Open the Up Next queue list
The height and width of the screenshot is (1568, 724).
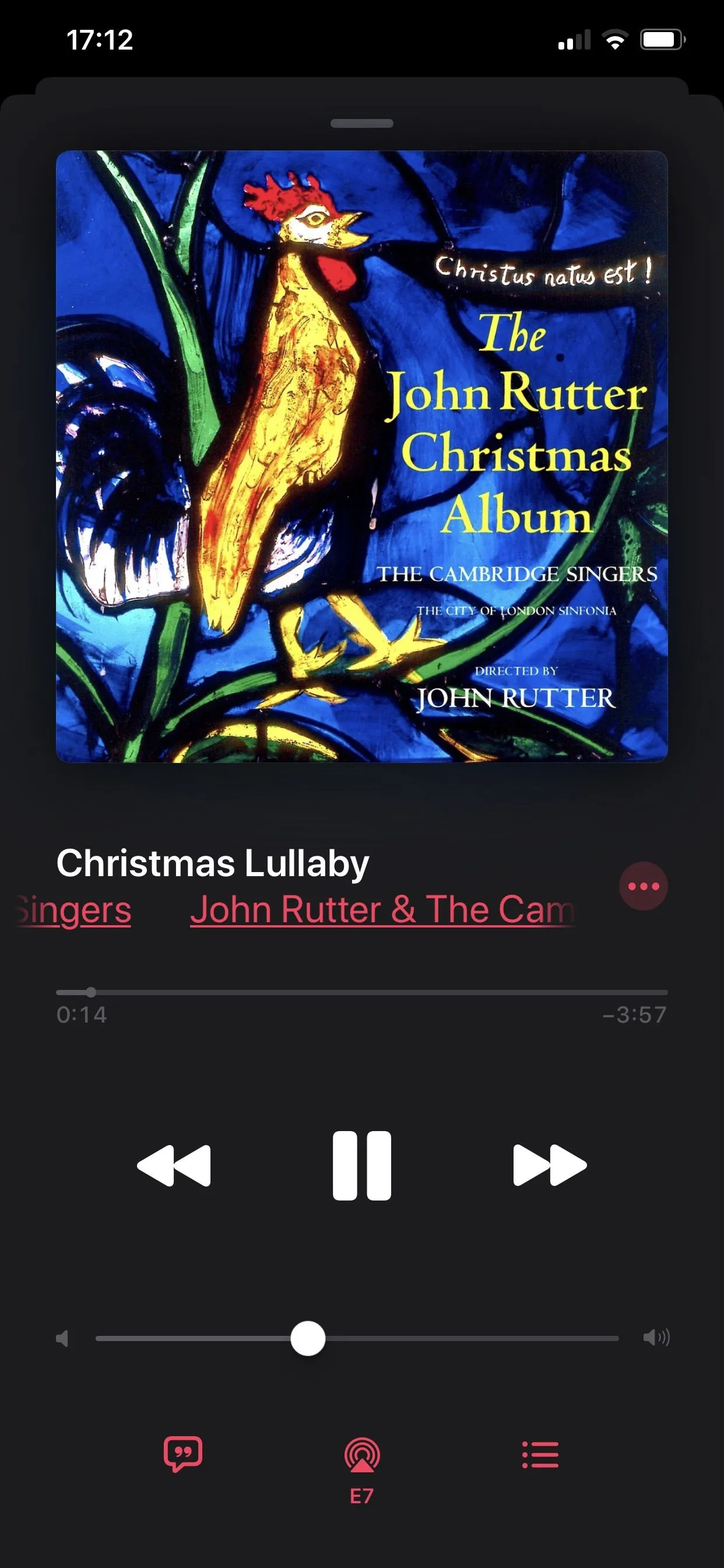[x=540, y=1455]
